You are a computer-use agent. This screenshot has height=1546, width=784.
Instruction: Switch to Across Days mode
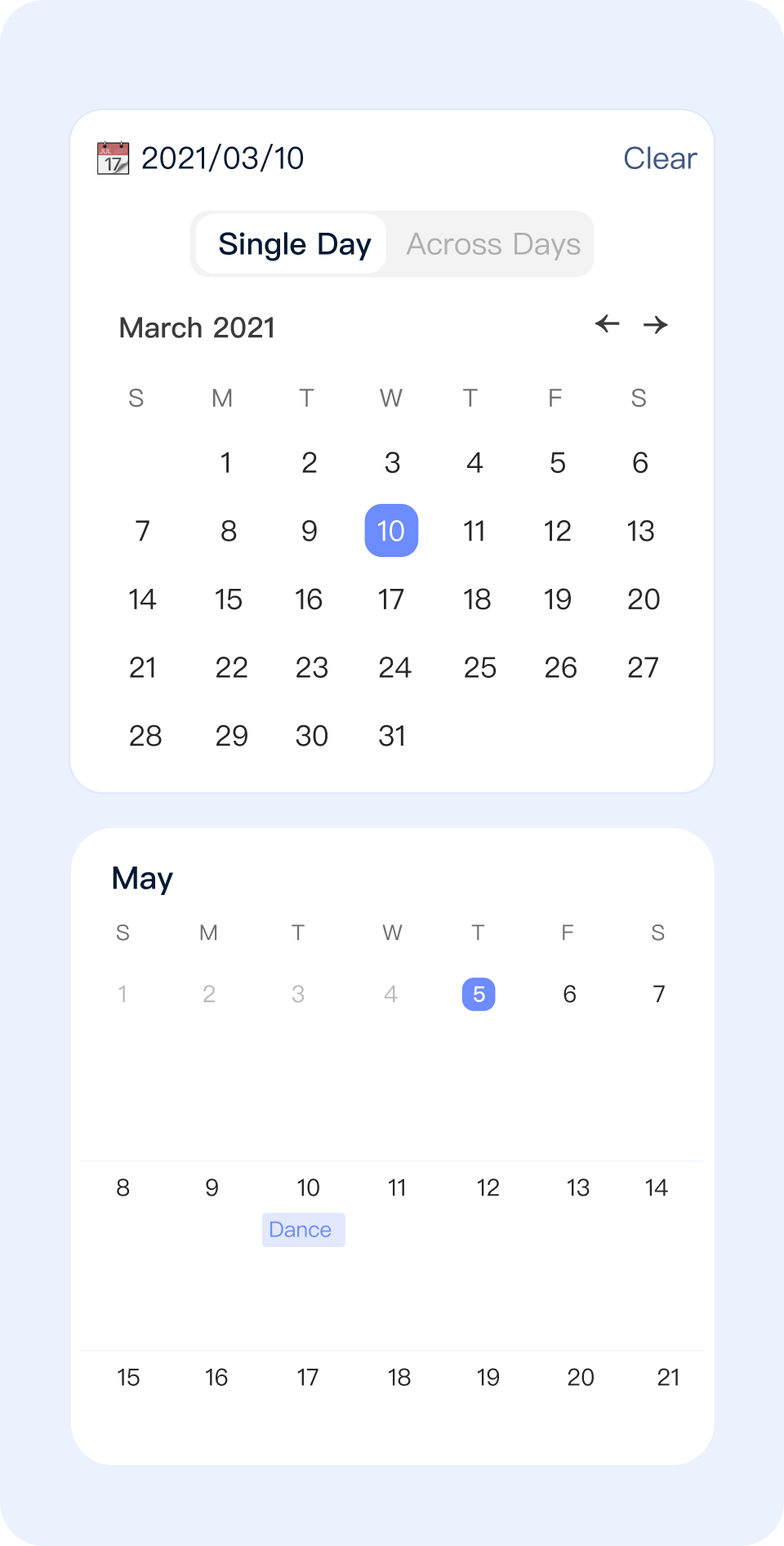pos(493,244)
